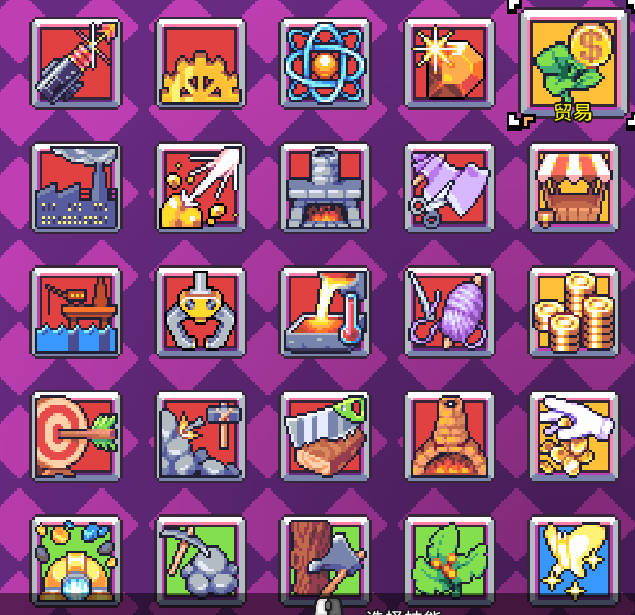635x615 pixels.
Task: Open the berry bush foraging skill
Action: pos(449,558)
